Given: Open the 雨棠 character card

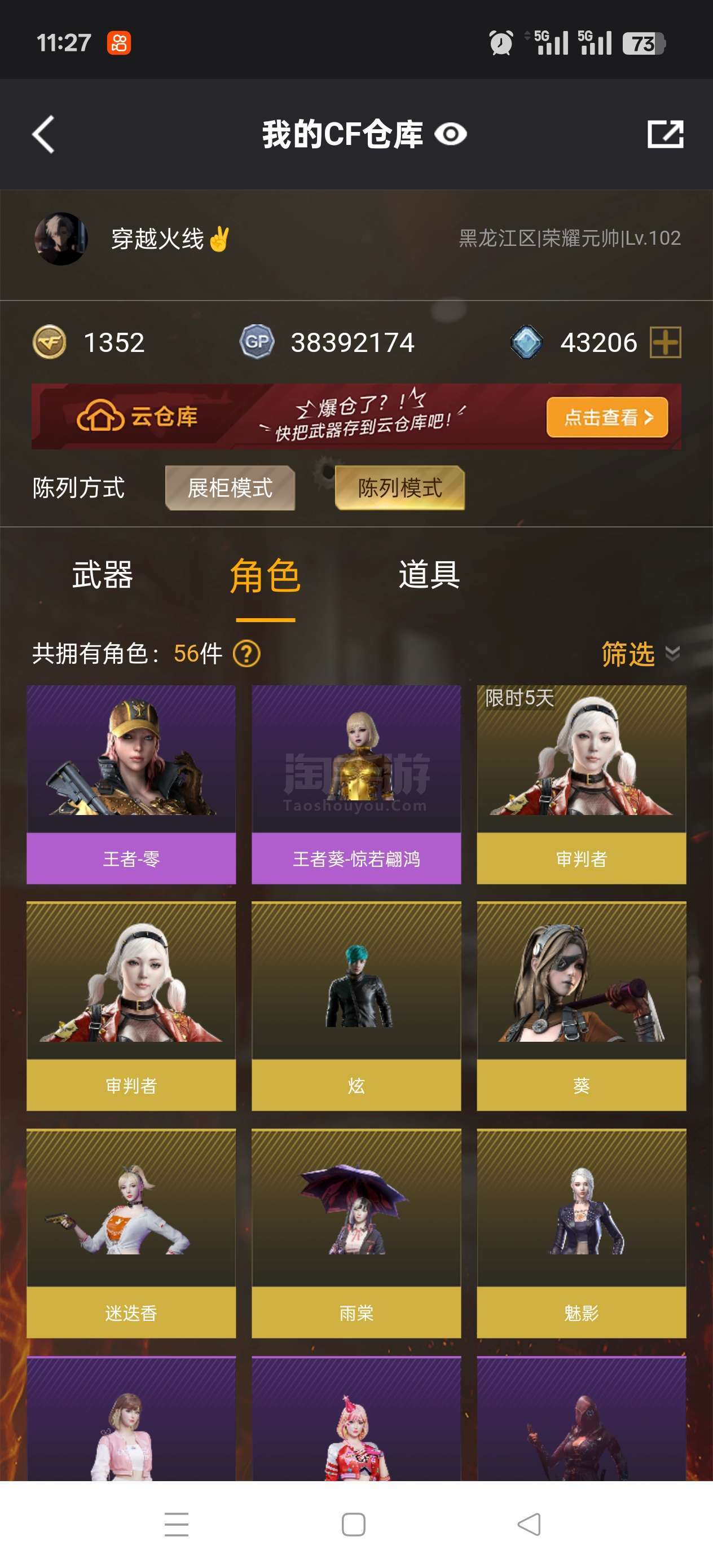Looking at the screenshot, I should coord(356,1232).
